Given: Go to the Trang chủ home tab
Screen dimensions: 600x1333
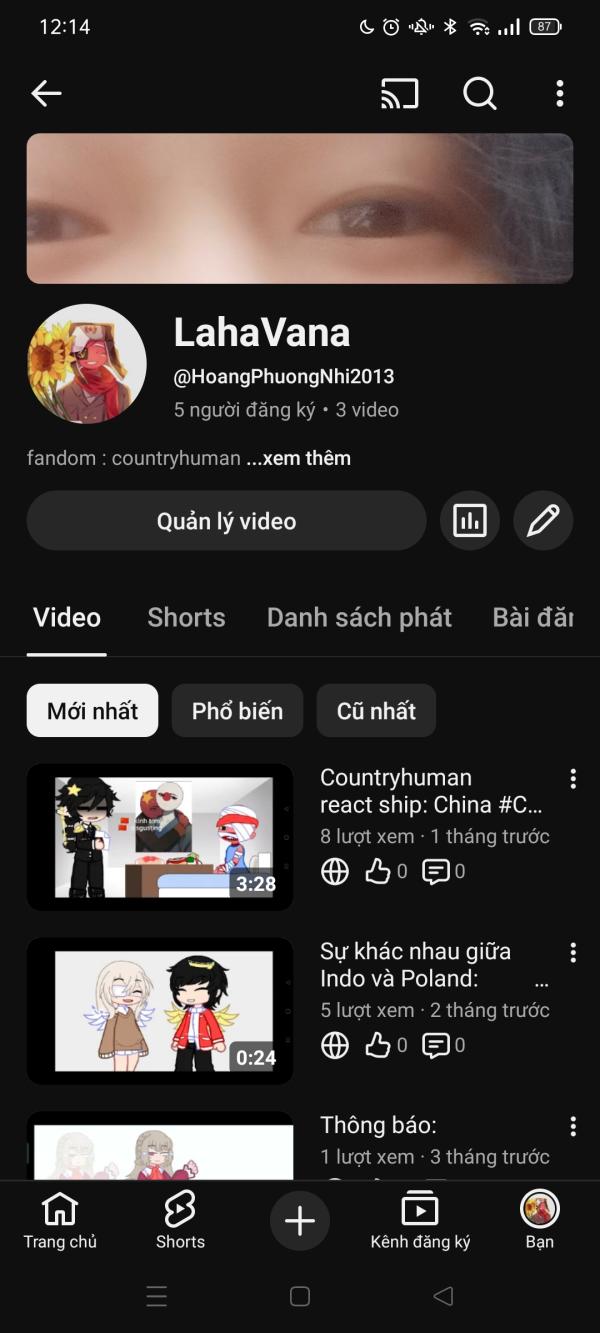Looking at the screenshot, I should pos(60,1221).
